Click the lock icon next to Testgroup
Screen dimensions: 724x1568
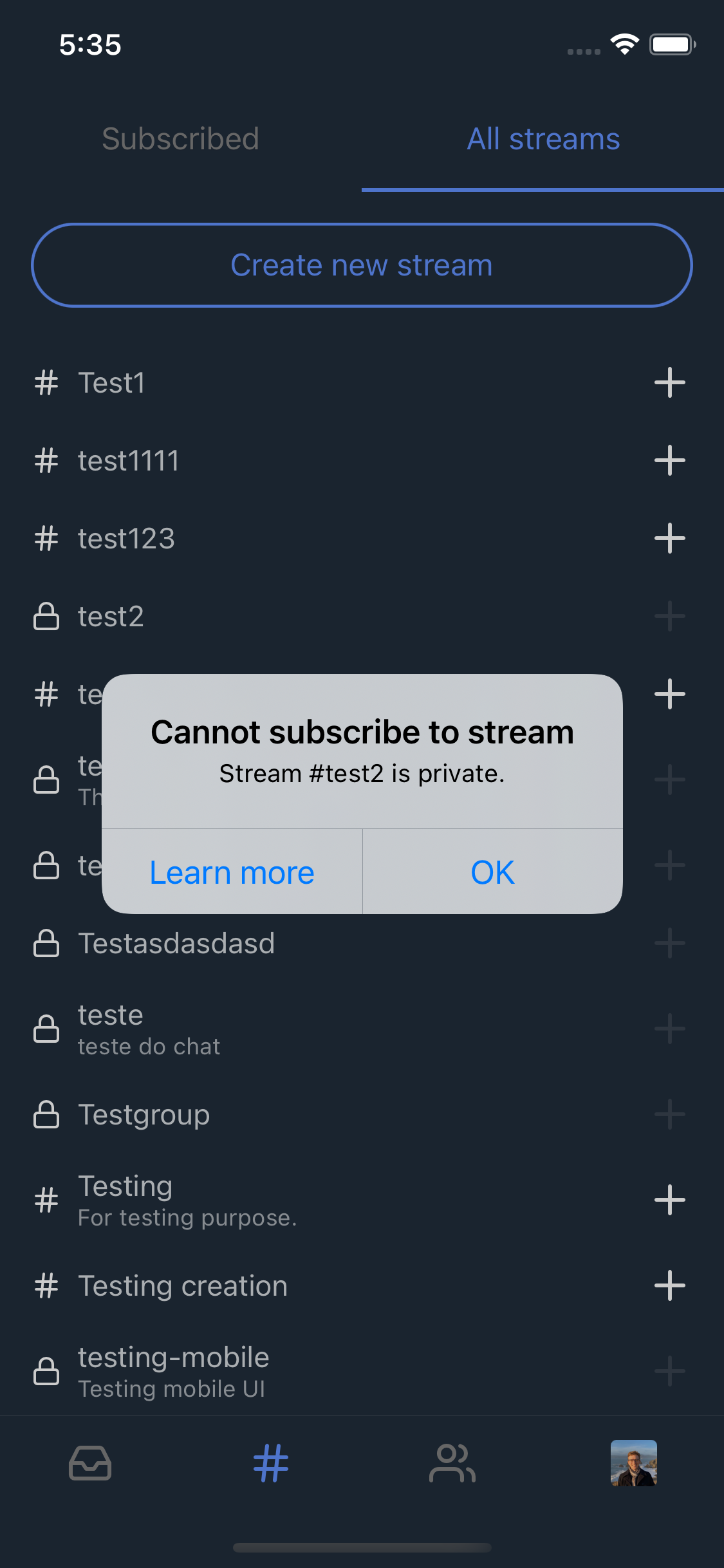click(47, 1115)
